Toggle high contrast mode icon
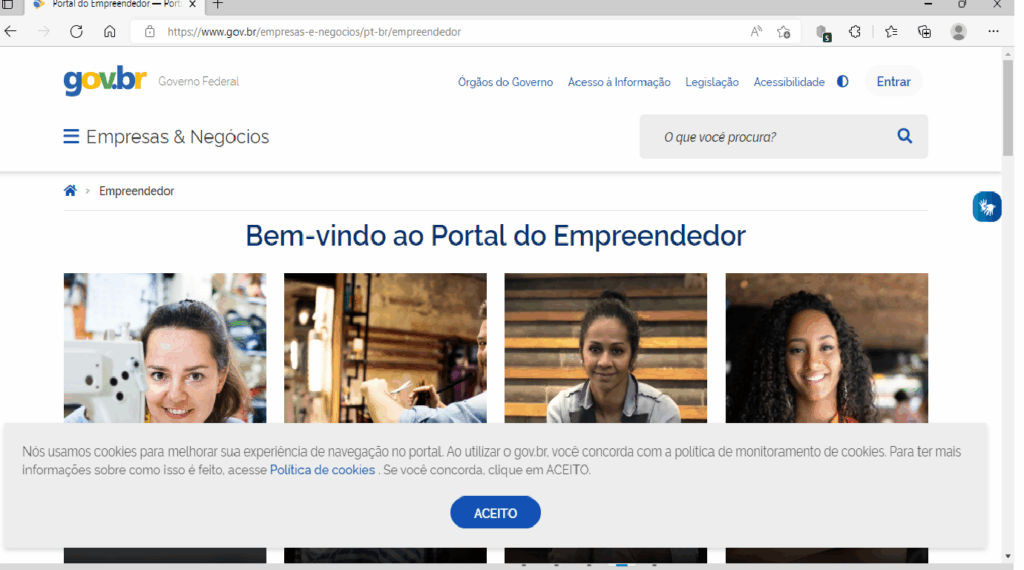The image size is (1024, 570). pyautogui.click(x=843, y=82)
